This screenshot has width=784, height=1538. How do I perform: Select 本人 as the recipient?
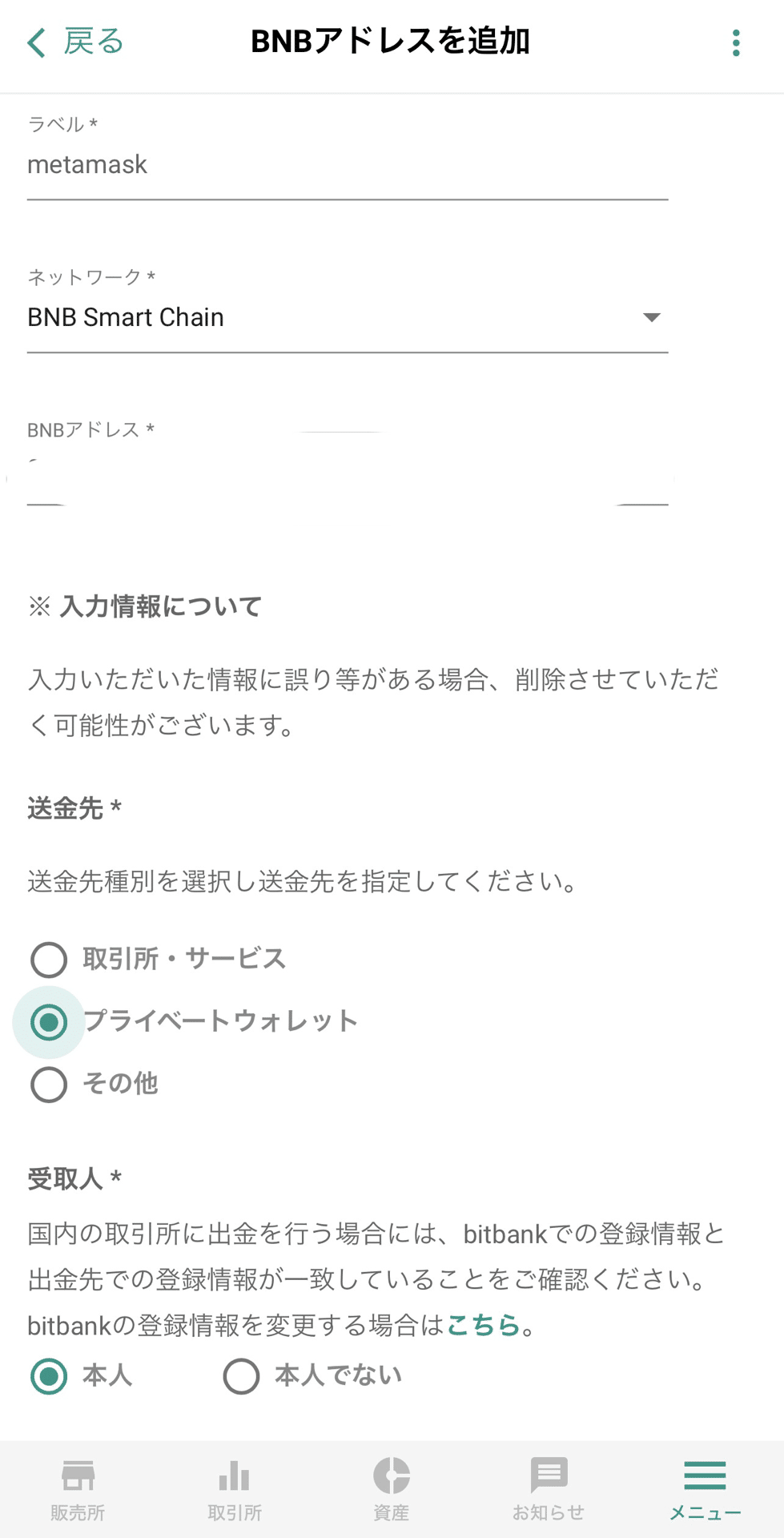point(81,1376)
